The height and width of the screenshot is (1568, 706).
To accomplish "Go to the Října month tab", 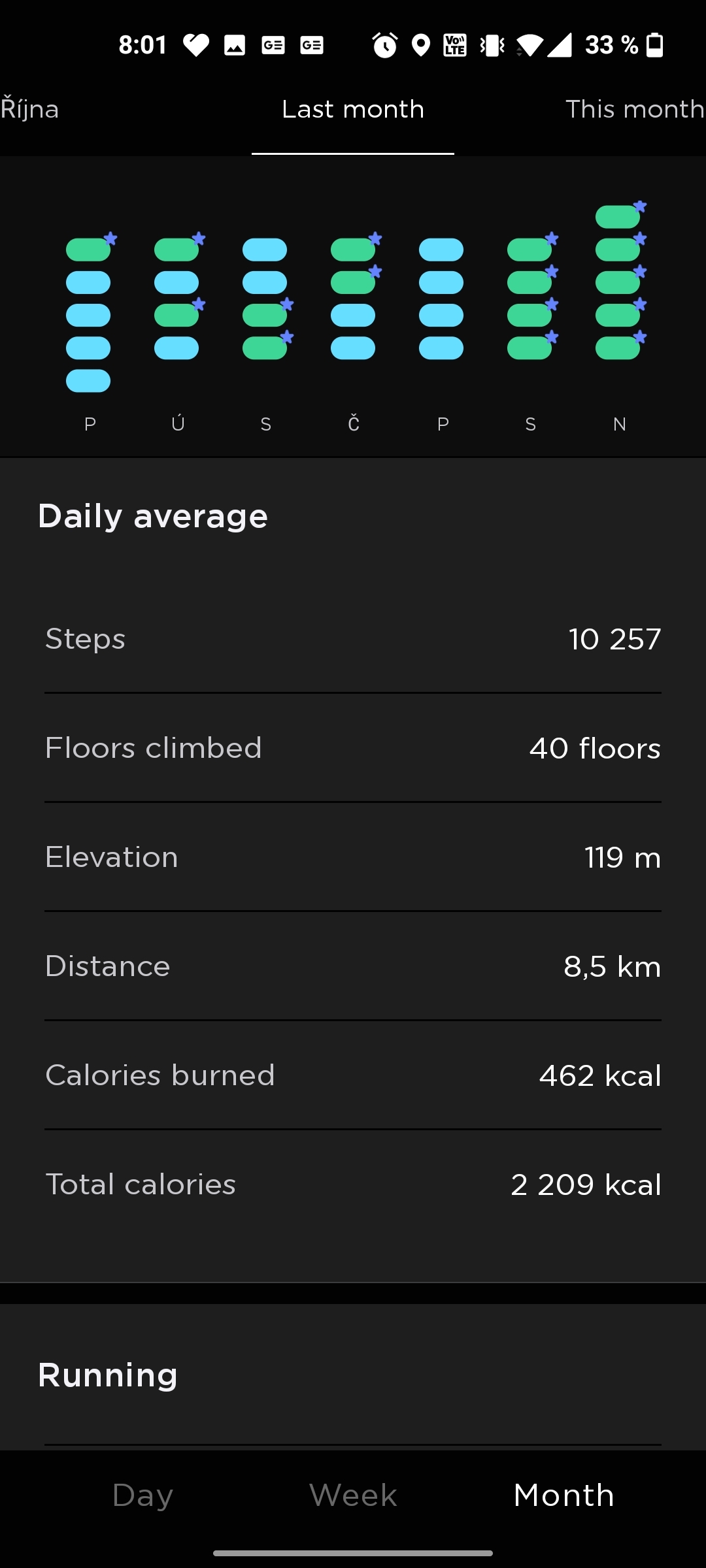I will [x=30, y=109].
